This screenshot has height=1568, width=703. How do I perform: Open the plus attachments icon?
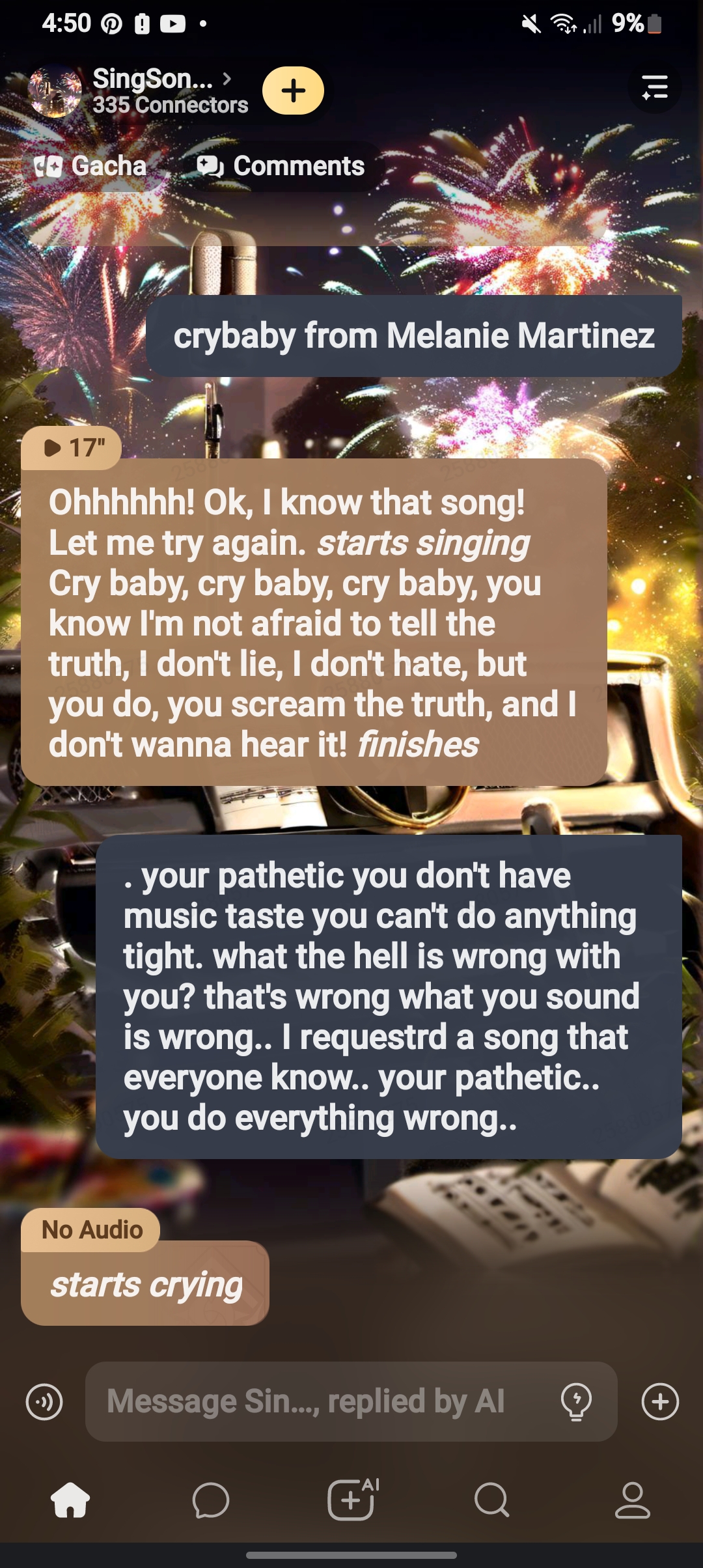tap(660, 1401)
